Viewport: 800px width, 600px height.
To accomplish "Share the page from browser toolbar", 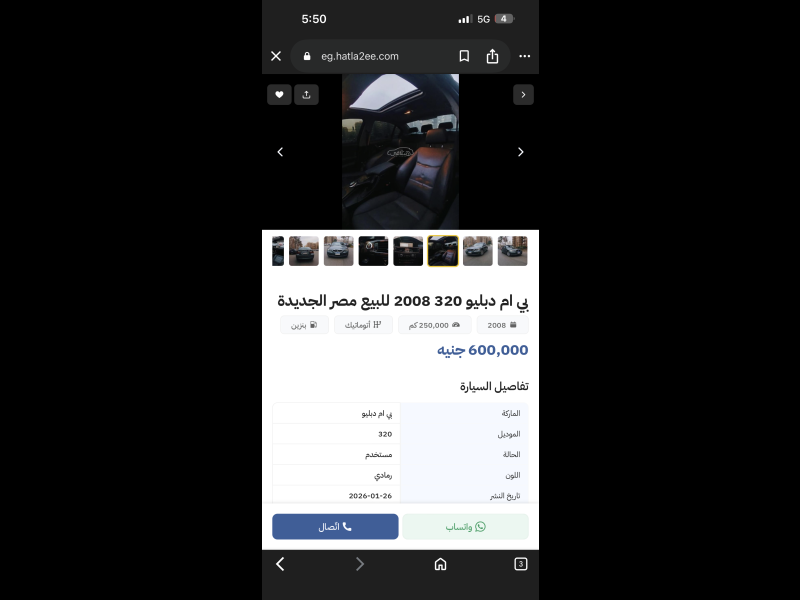I will coord(493,56).
